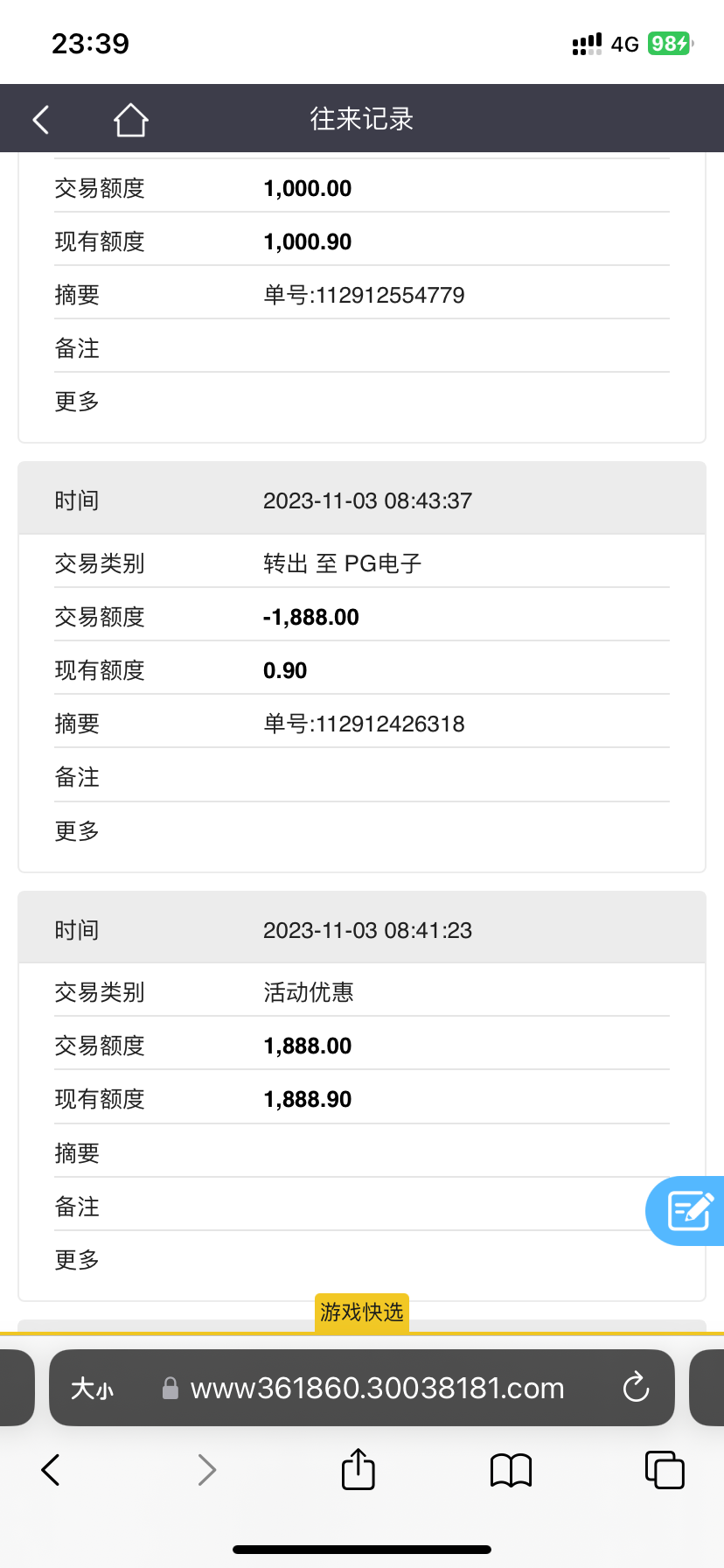The image size is (724, 1568).
Task: Go back from the 往来记录 page
Action: (41, 119)
